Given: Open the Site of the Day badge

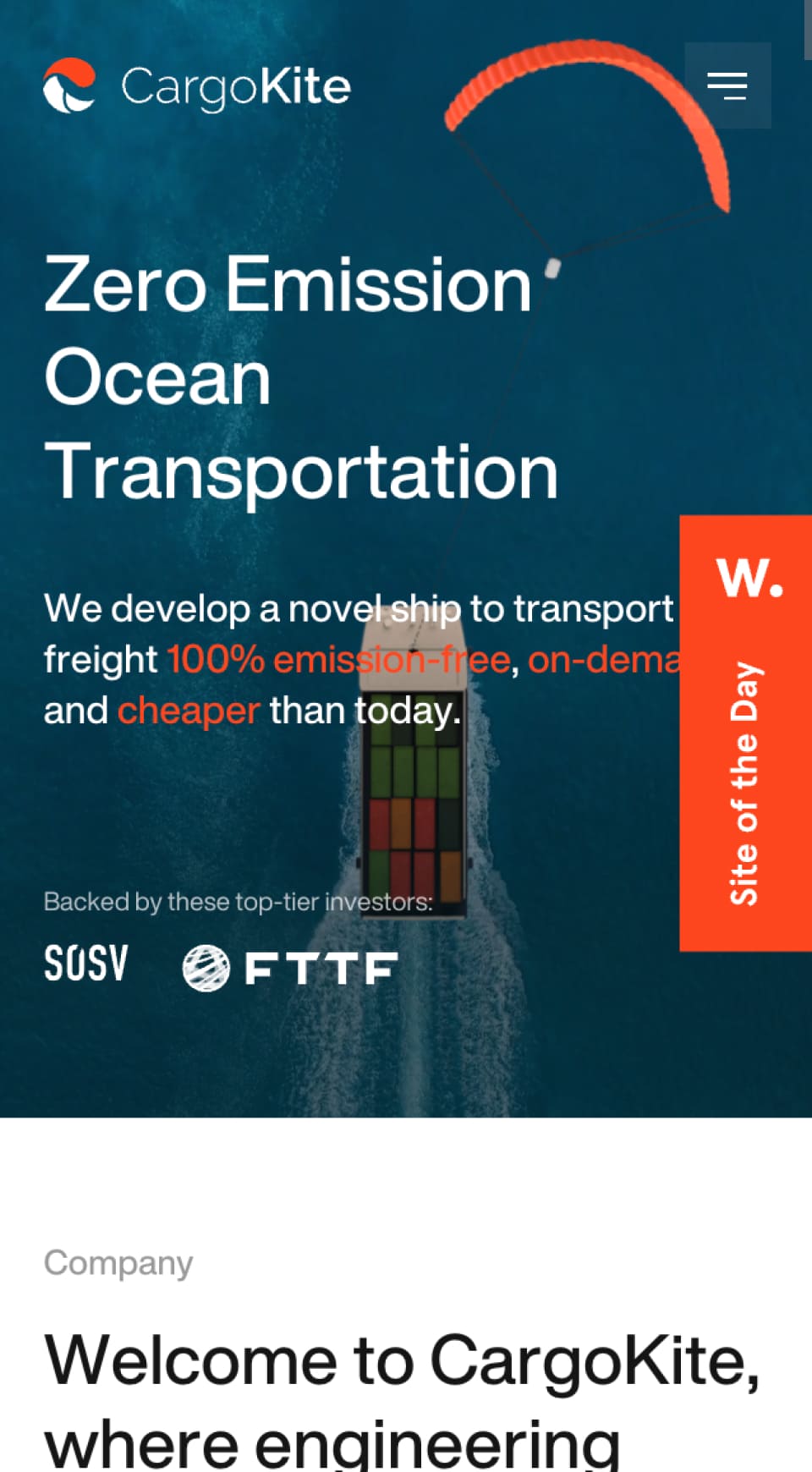Looking at the screenshot, I should tap(745, 733).
